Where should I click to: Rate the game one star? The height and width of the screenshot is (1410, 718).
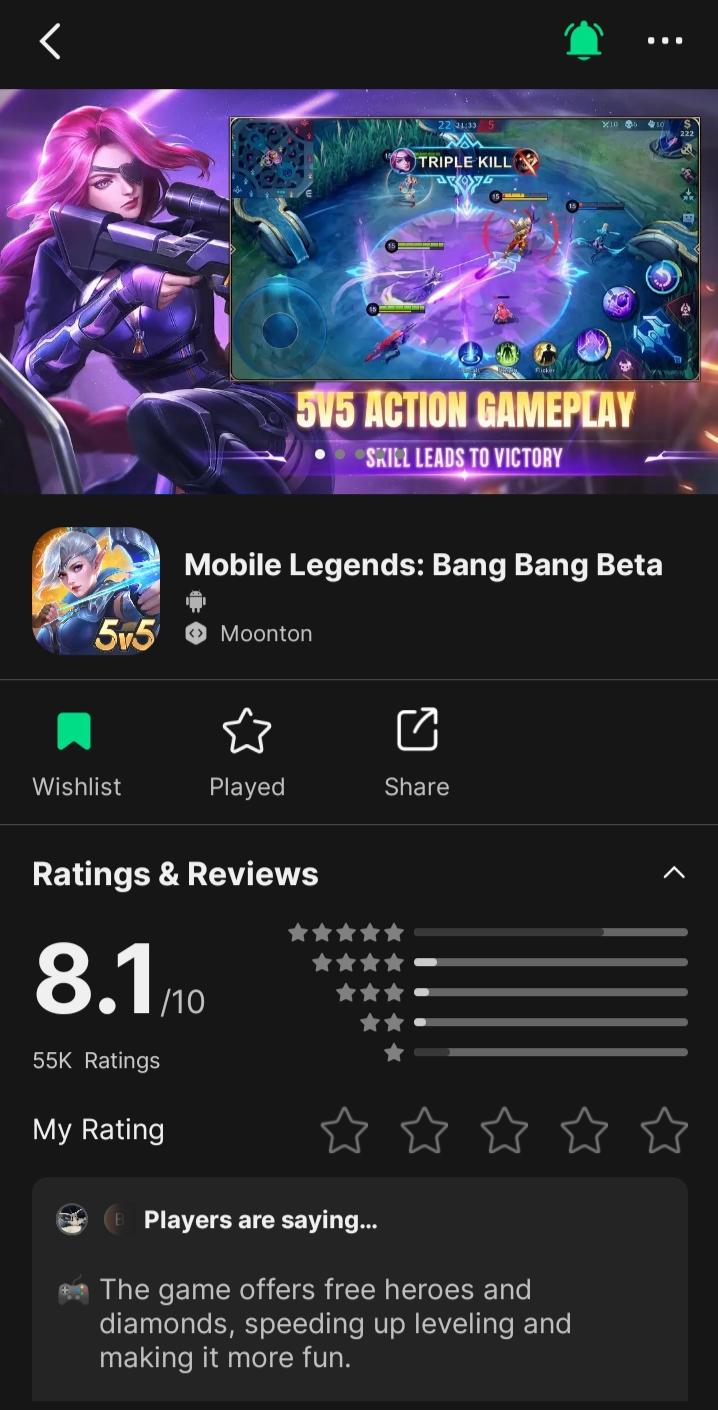click(x=344, y=1130)
